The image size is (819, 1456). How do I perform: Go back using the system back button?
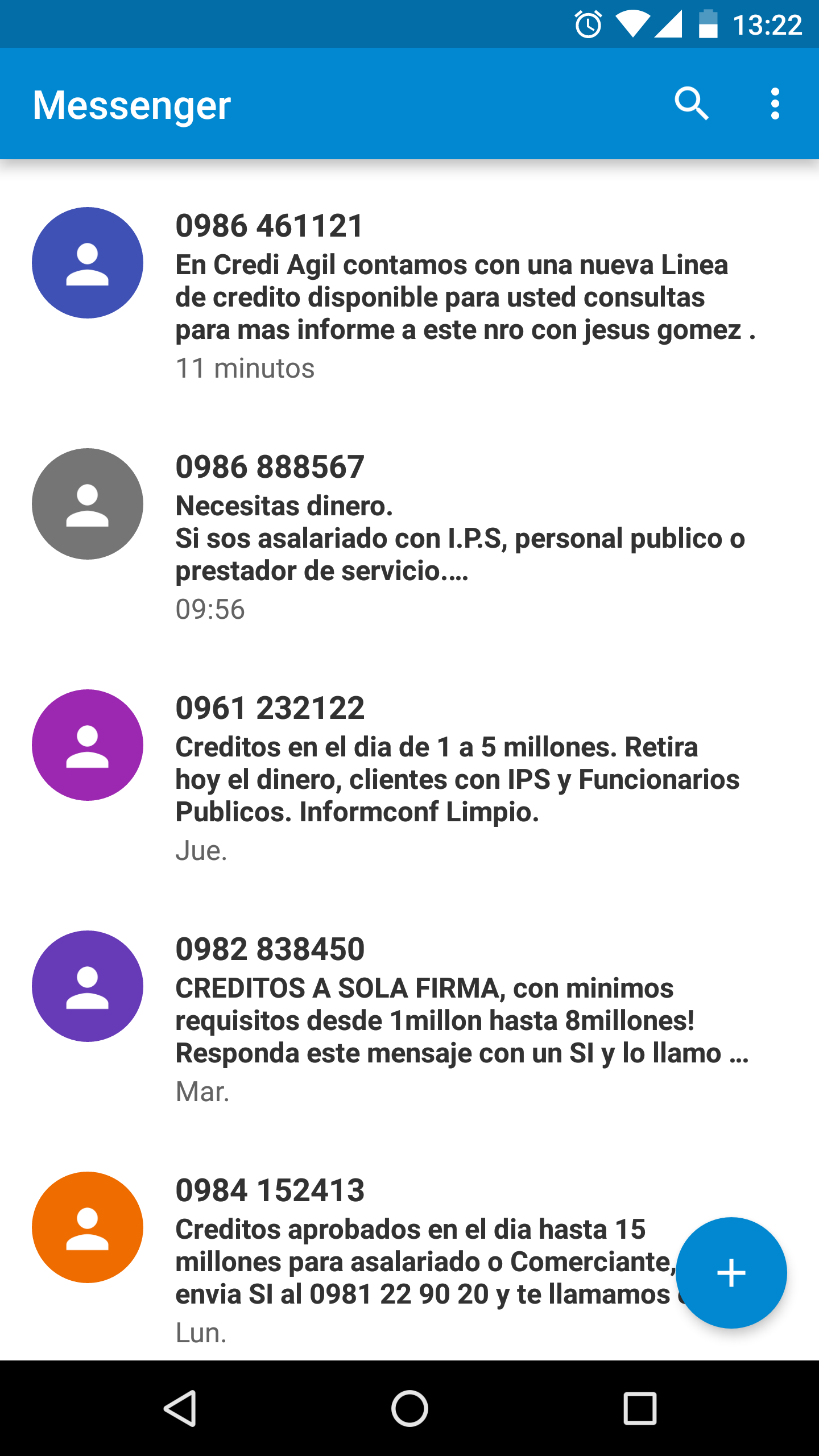point(180,1408)
